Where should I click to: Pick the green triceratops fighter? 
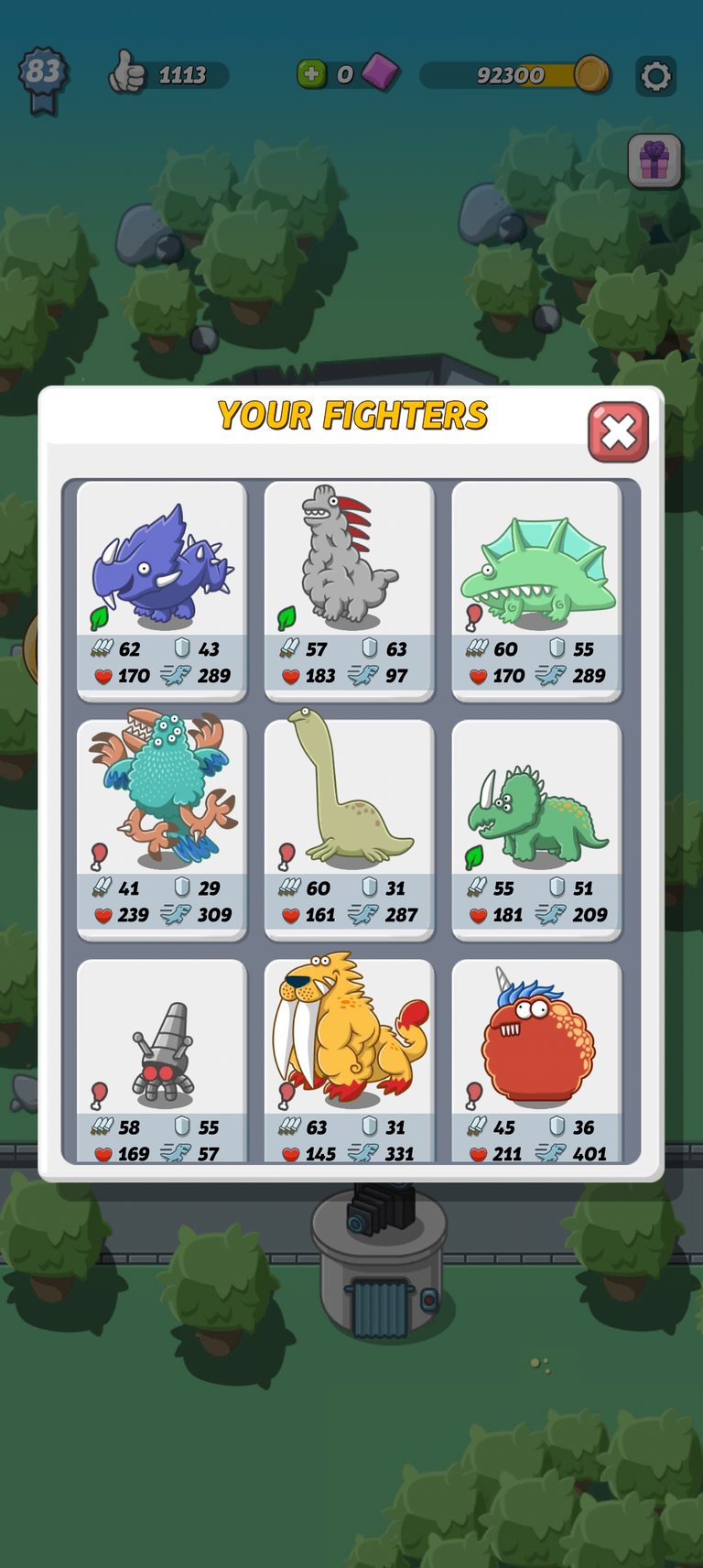[x=536, y=830]
